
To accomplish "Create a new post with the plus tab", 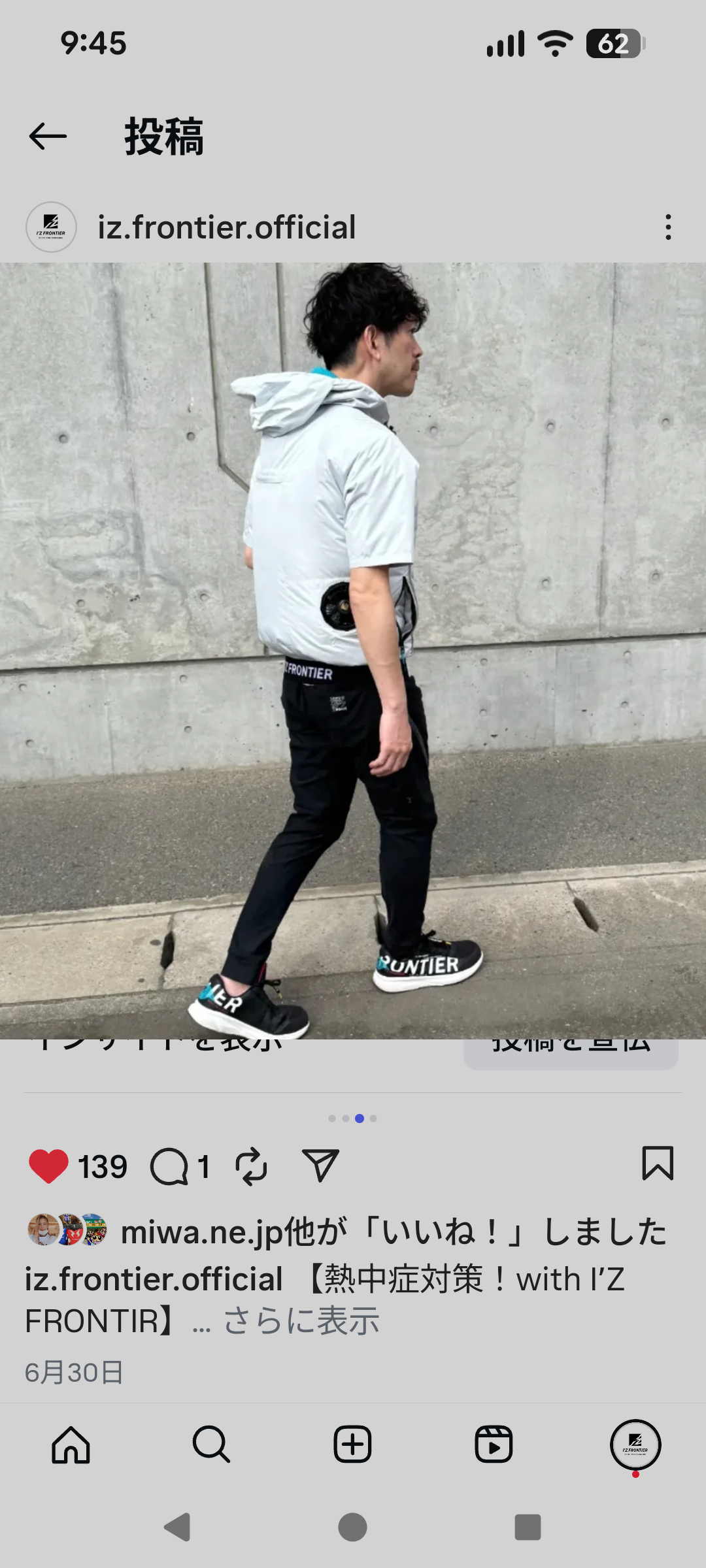I will click(352, 1445).
